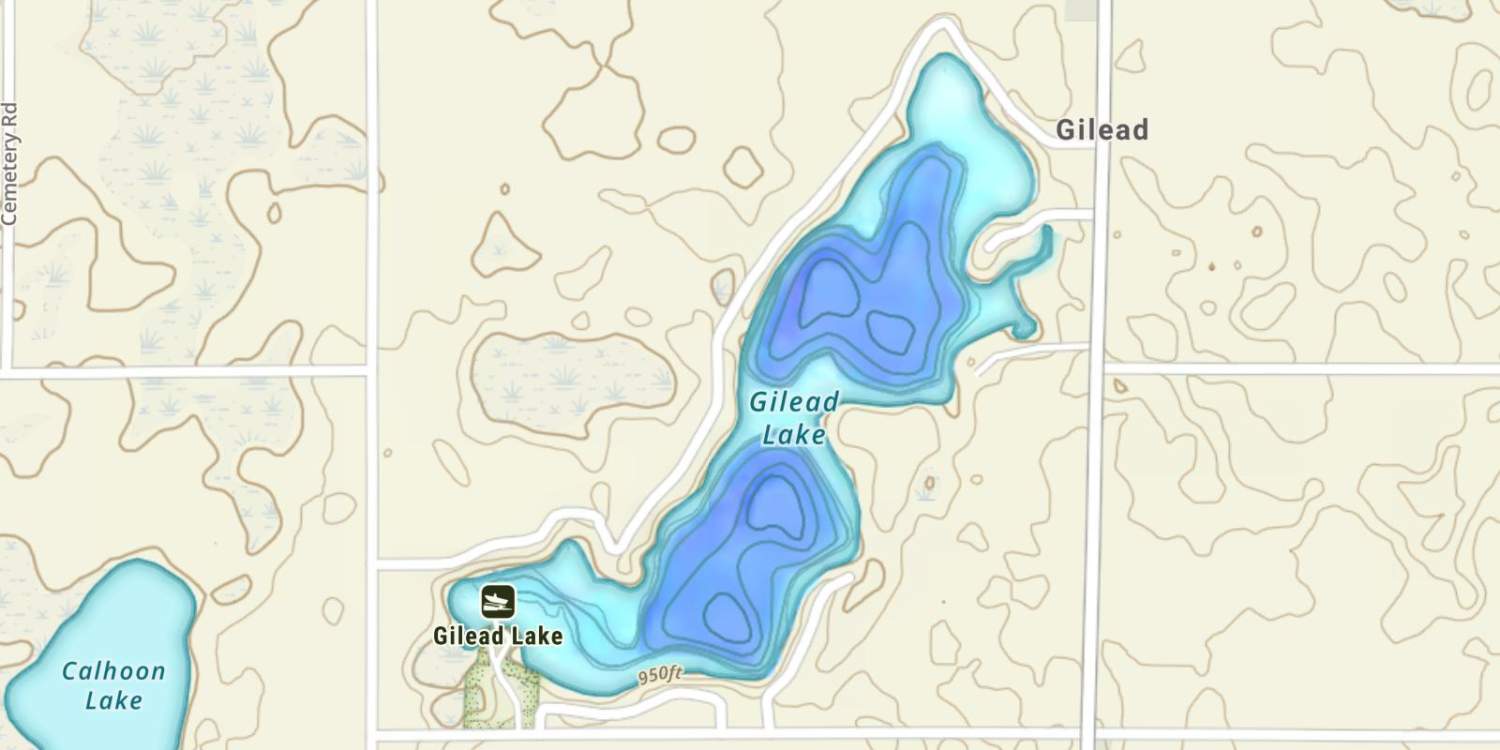Image resolution: width=1500 pixels, height=750 pixels.
Task: Open the Gilead Lake boat launch marker
Action: pos(497,602)
